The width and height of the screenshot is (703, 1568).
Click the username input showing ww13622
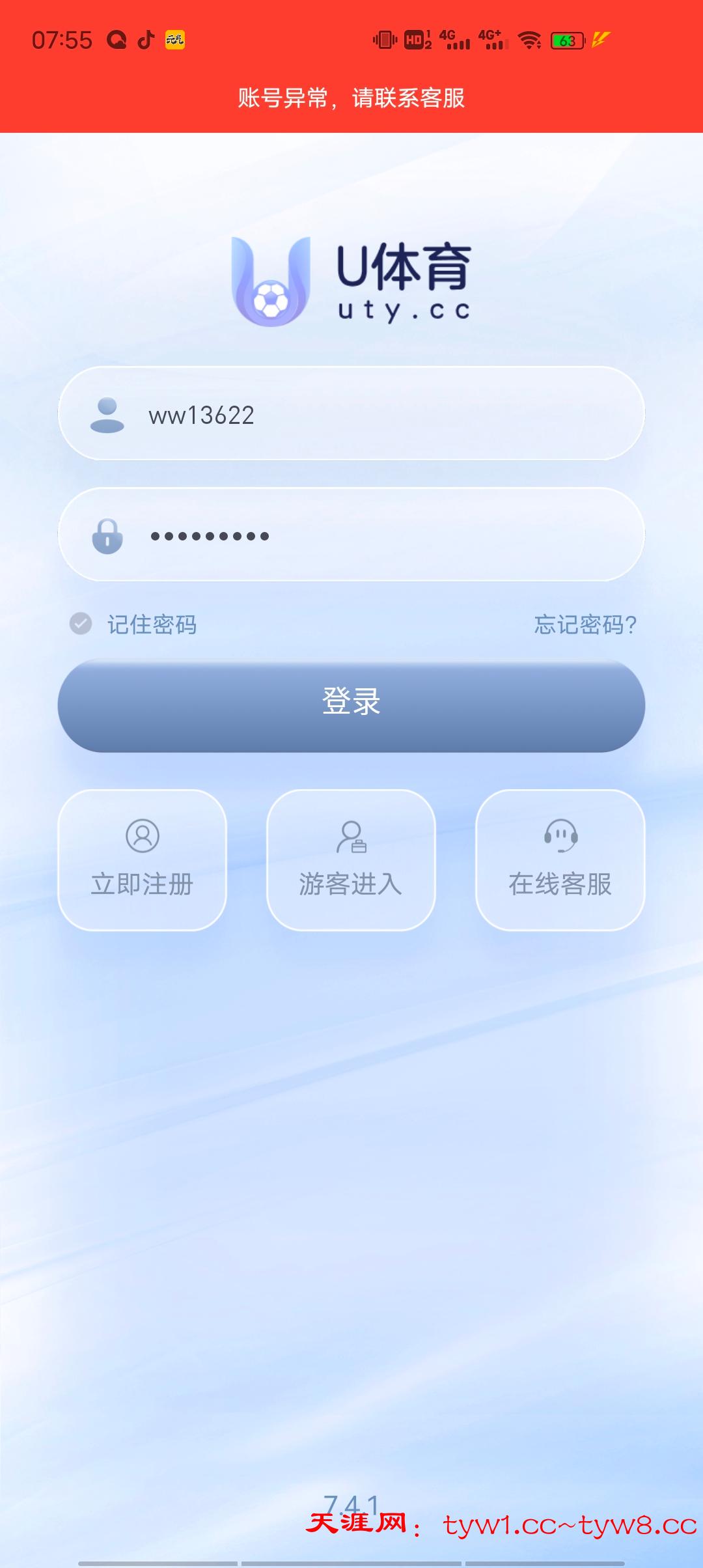351,415
